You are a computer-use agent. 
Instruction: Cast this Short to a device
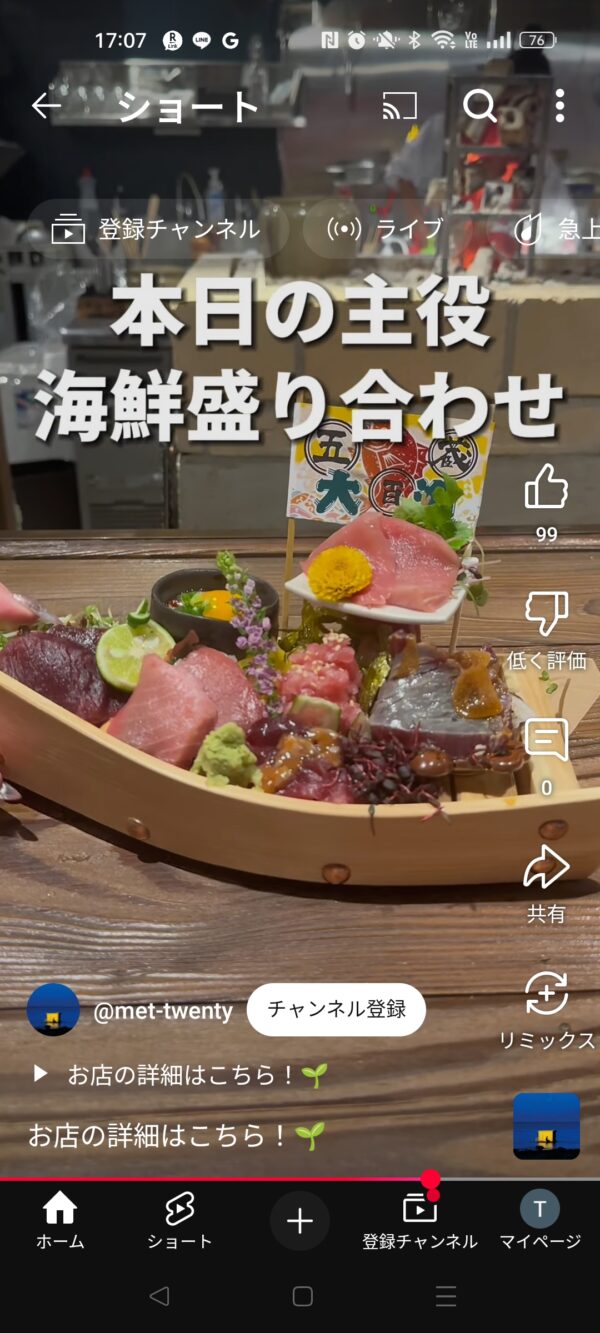[399, 106]
